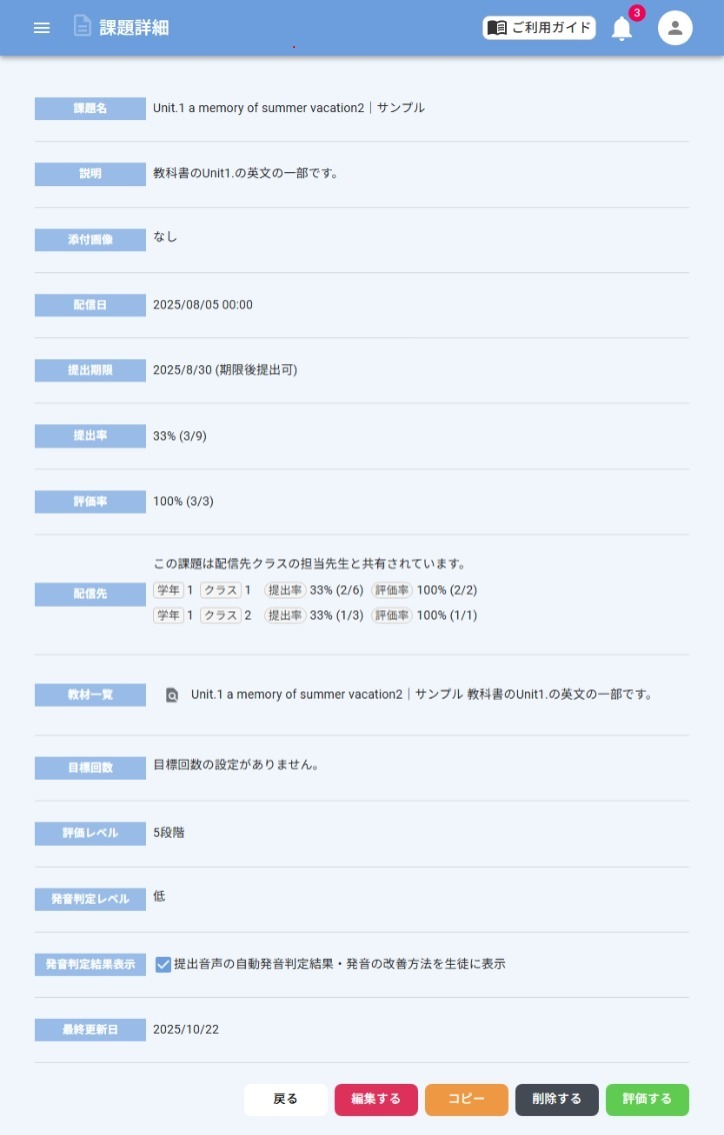Click the open-book icon inside ご利用ガイド
724x1135 pixels.
point(497,27)
